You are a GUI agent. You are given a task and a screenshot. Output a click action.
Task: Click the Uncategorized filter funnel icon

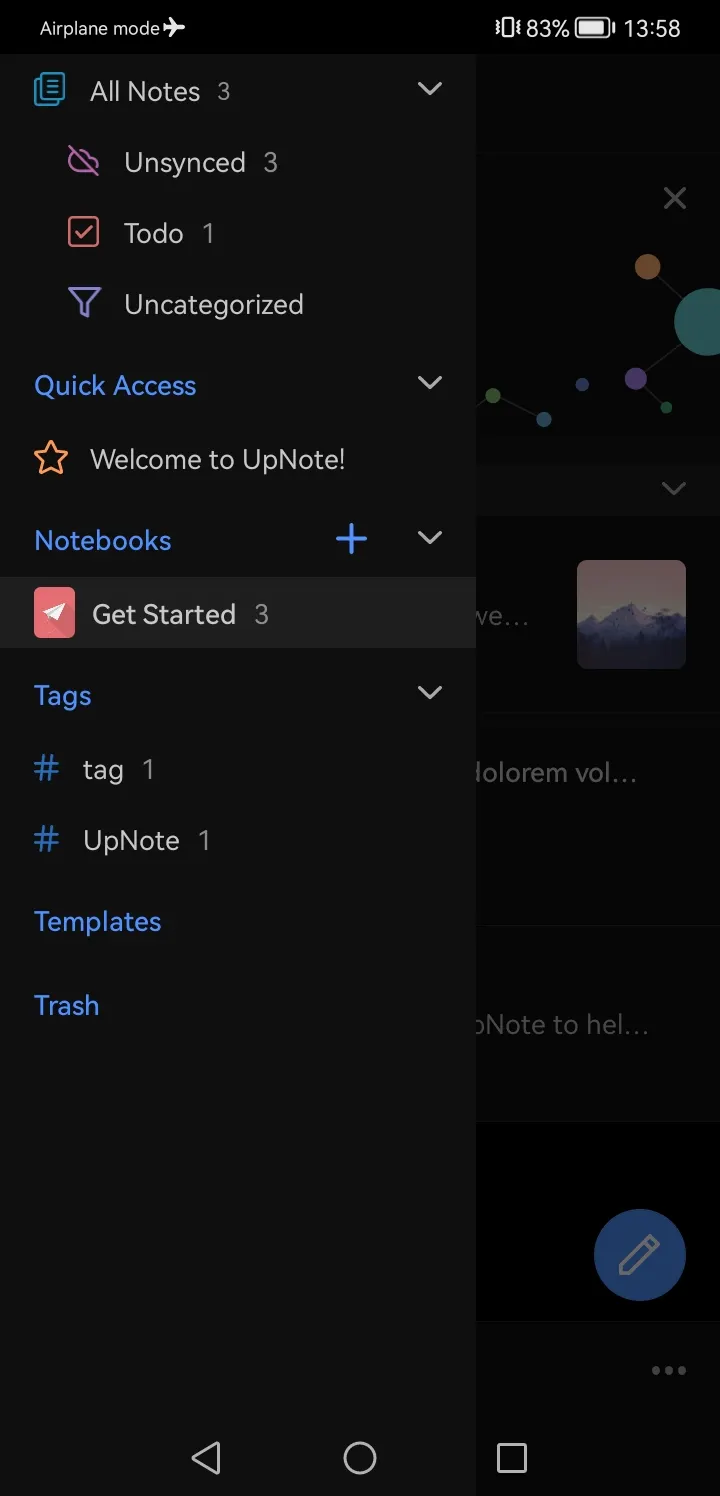pos(85,303)
